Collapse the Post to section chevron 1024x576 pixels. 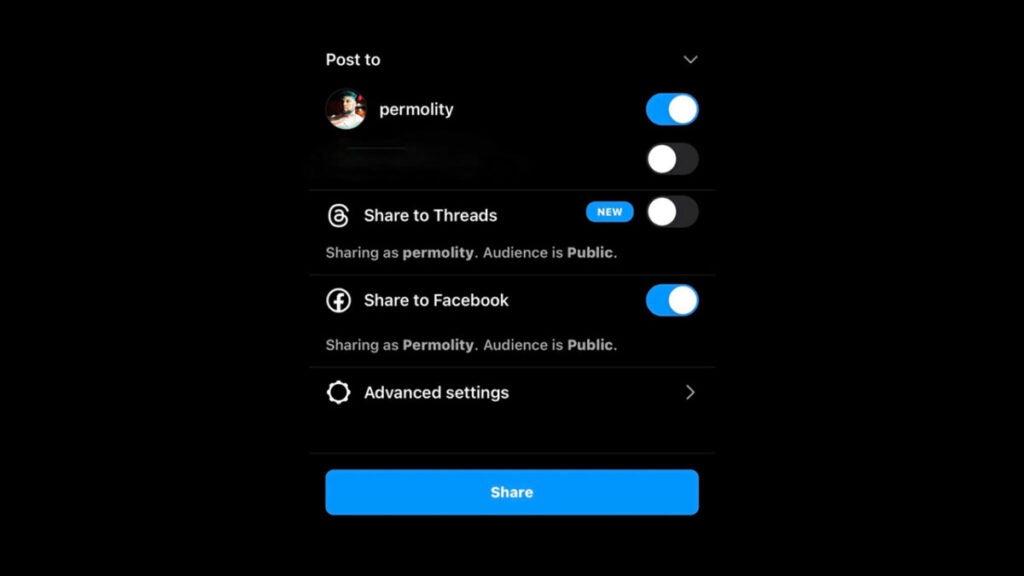coord(690,60)
